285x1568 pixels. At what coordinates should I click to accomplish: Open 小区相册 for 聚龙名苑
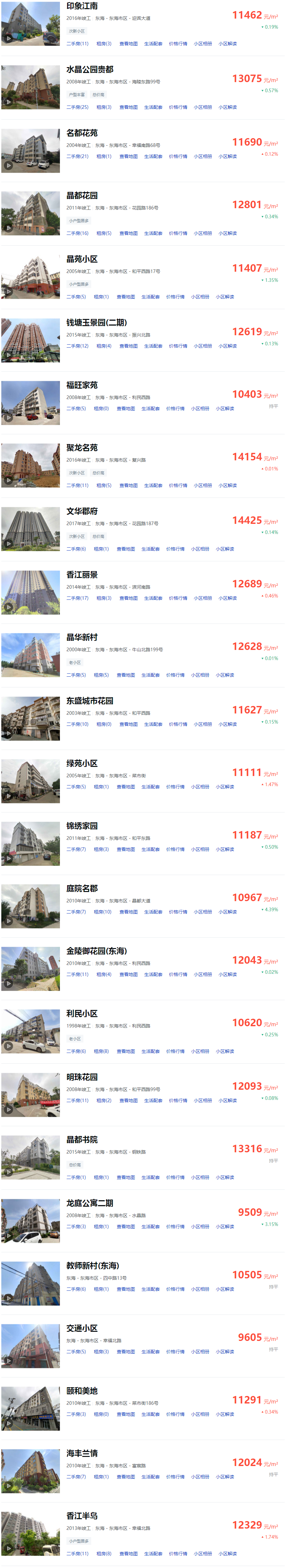pos(203,486)
